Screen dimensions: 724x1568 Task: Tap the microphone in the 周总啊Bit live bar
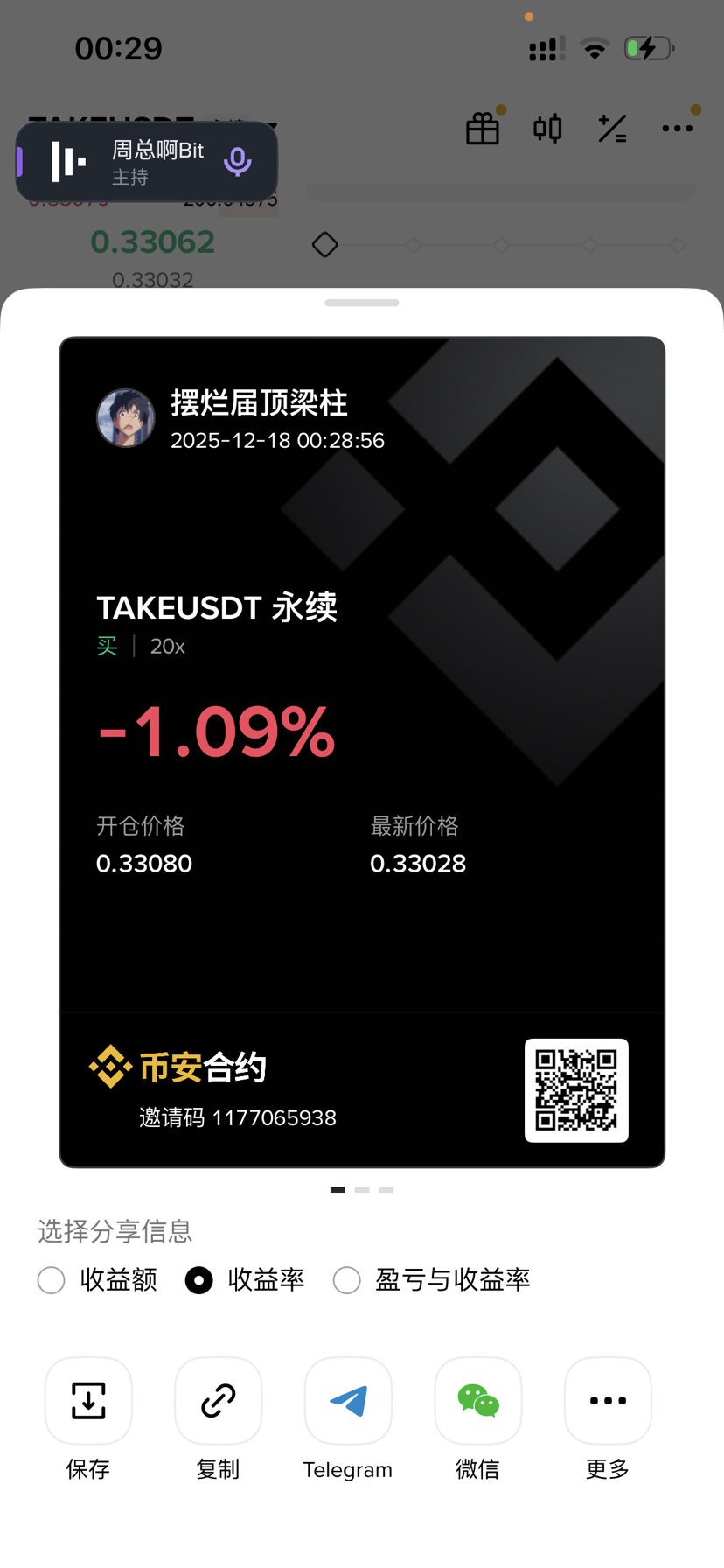click(238, 162)
